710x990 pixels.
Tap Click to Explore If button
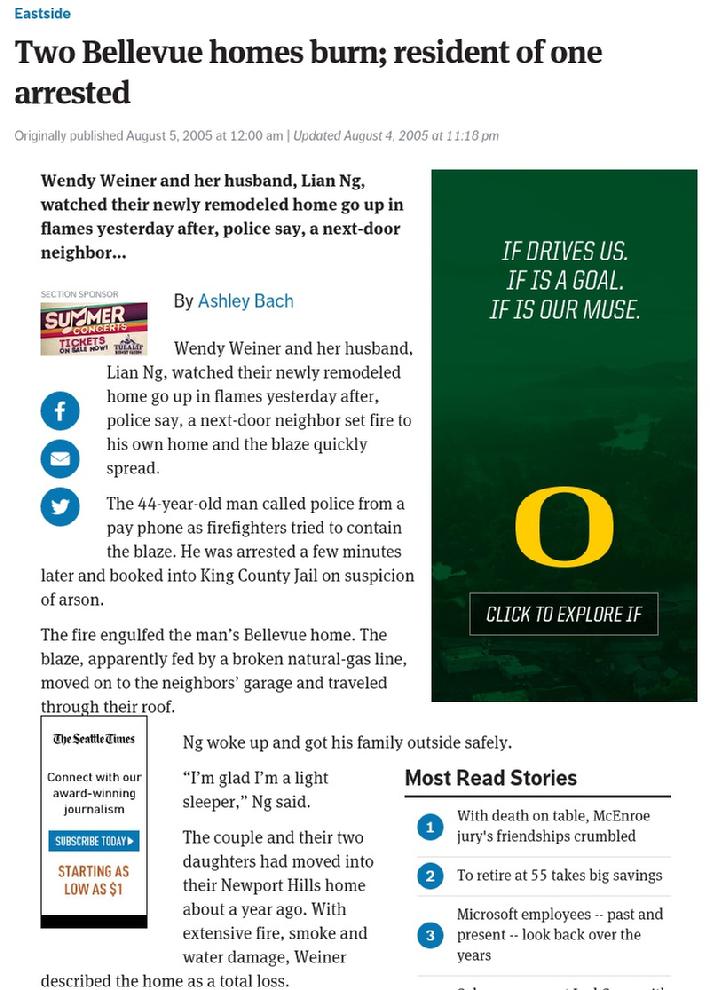(563, 614)
